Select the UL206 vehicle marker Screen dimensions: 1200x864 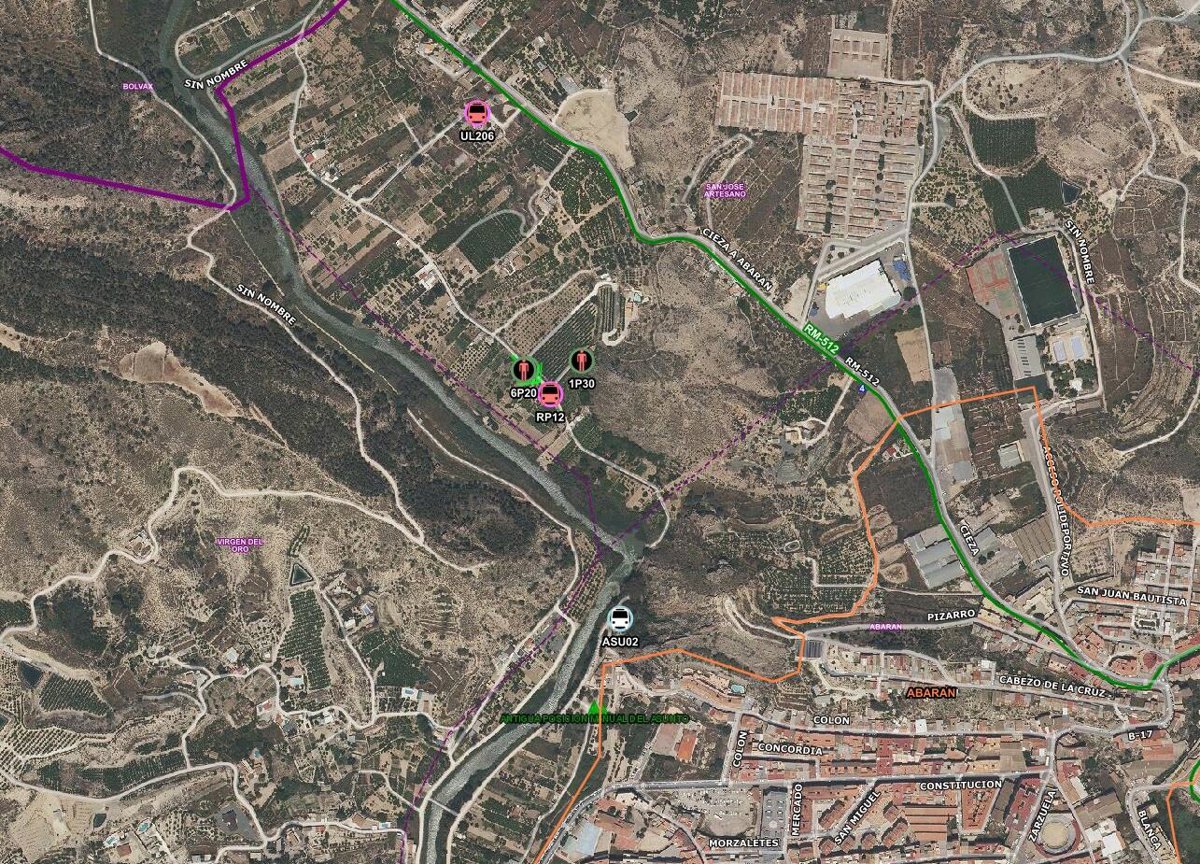click(x=479, y=113)
